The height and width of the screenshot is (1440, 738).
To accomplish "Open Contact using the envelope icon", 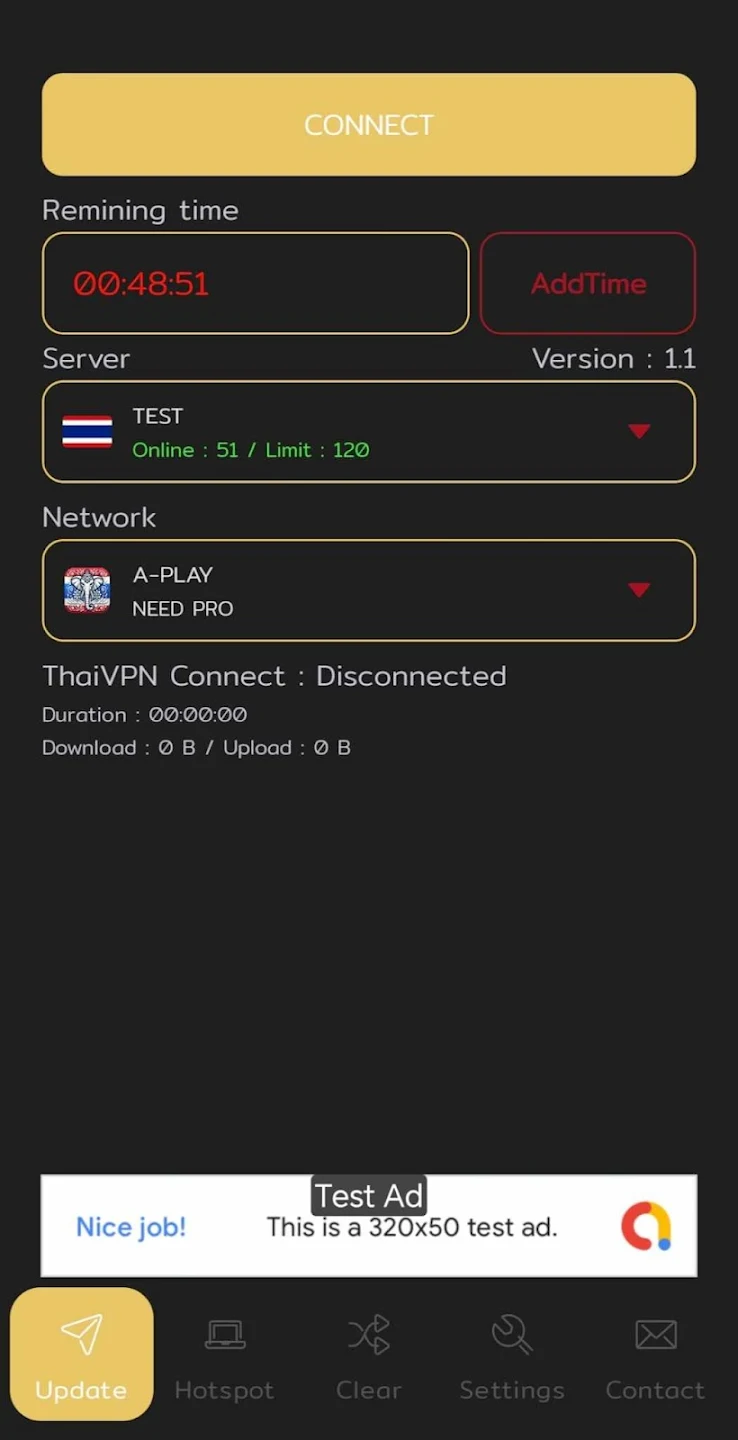I will [x=655, y=1333].
